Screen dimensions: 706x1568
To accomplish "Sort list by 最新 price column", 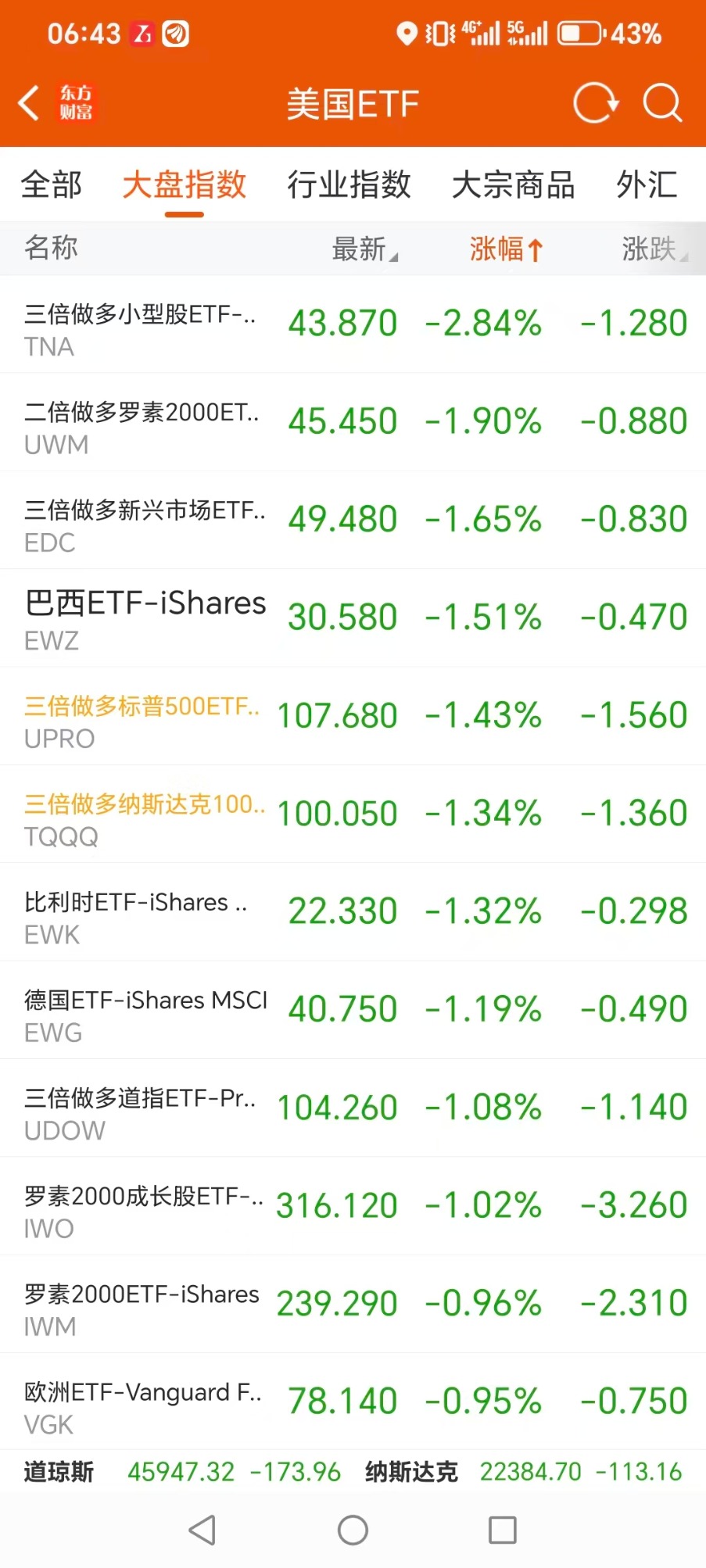I will point(365,249).
